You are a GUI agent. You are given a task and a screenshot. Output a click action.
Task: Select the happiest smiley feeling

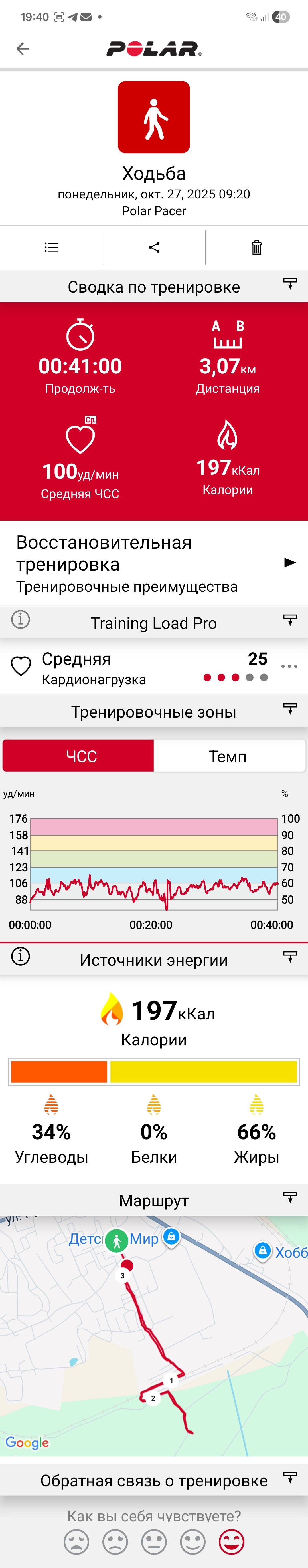(x=231, y=1542)
